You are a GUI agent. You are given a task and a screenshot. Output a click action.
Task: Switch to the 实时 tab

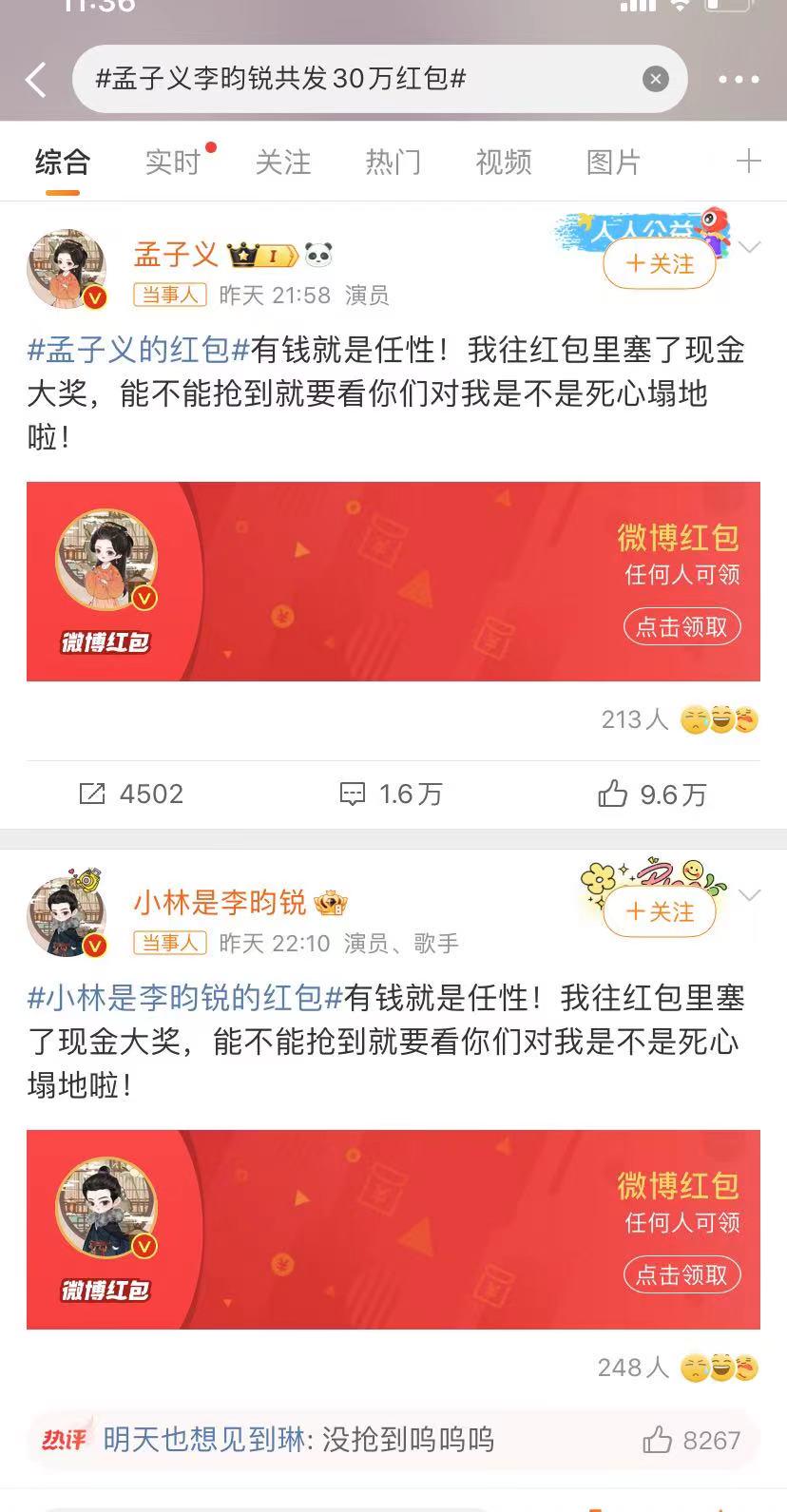(173, 163)
